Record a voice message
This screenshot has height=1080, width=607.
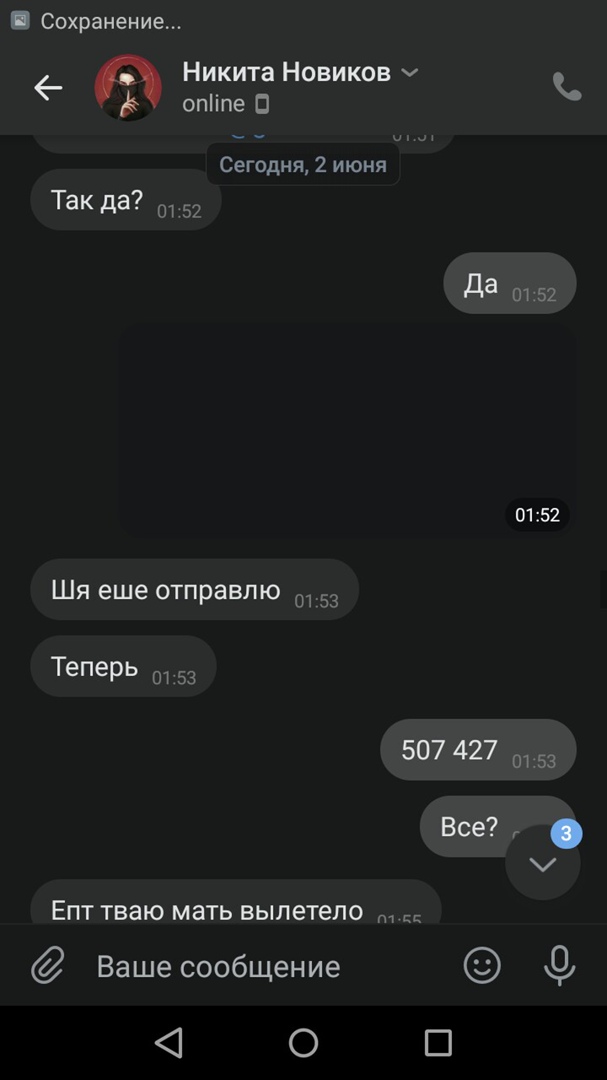(559, 965)
